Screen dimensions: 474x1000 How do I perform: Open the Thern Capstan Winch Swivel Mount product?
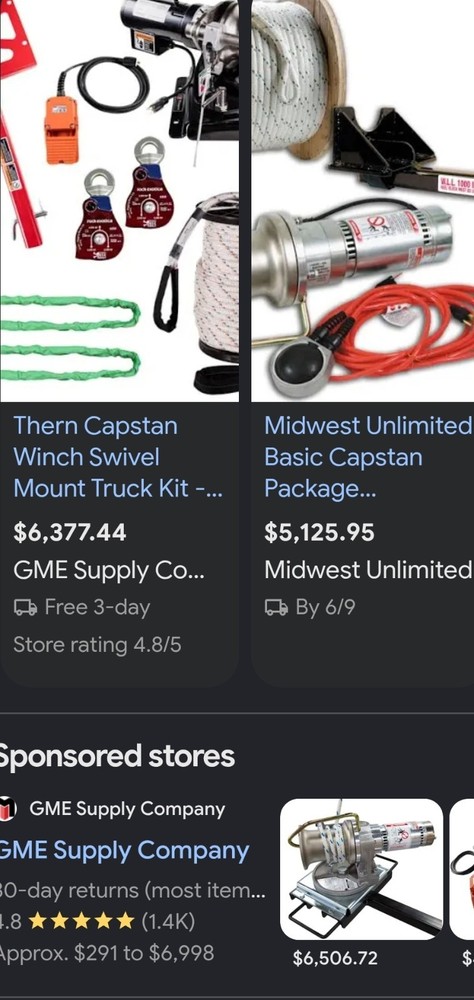coord(118,457)
